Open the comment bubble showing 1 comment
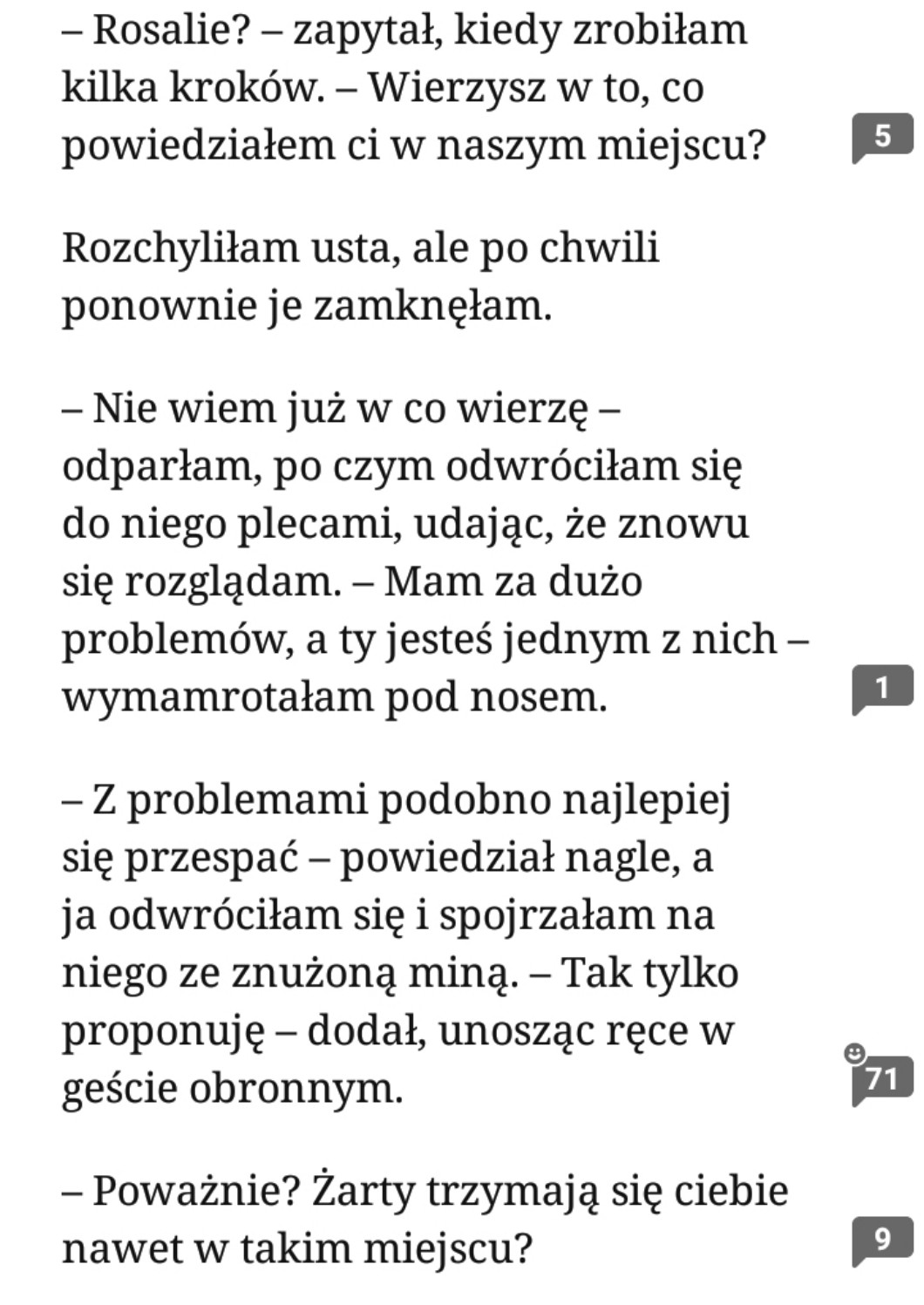This screenshot has height=1305, width=924. pyautogui.click(x=882, y=689)
